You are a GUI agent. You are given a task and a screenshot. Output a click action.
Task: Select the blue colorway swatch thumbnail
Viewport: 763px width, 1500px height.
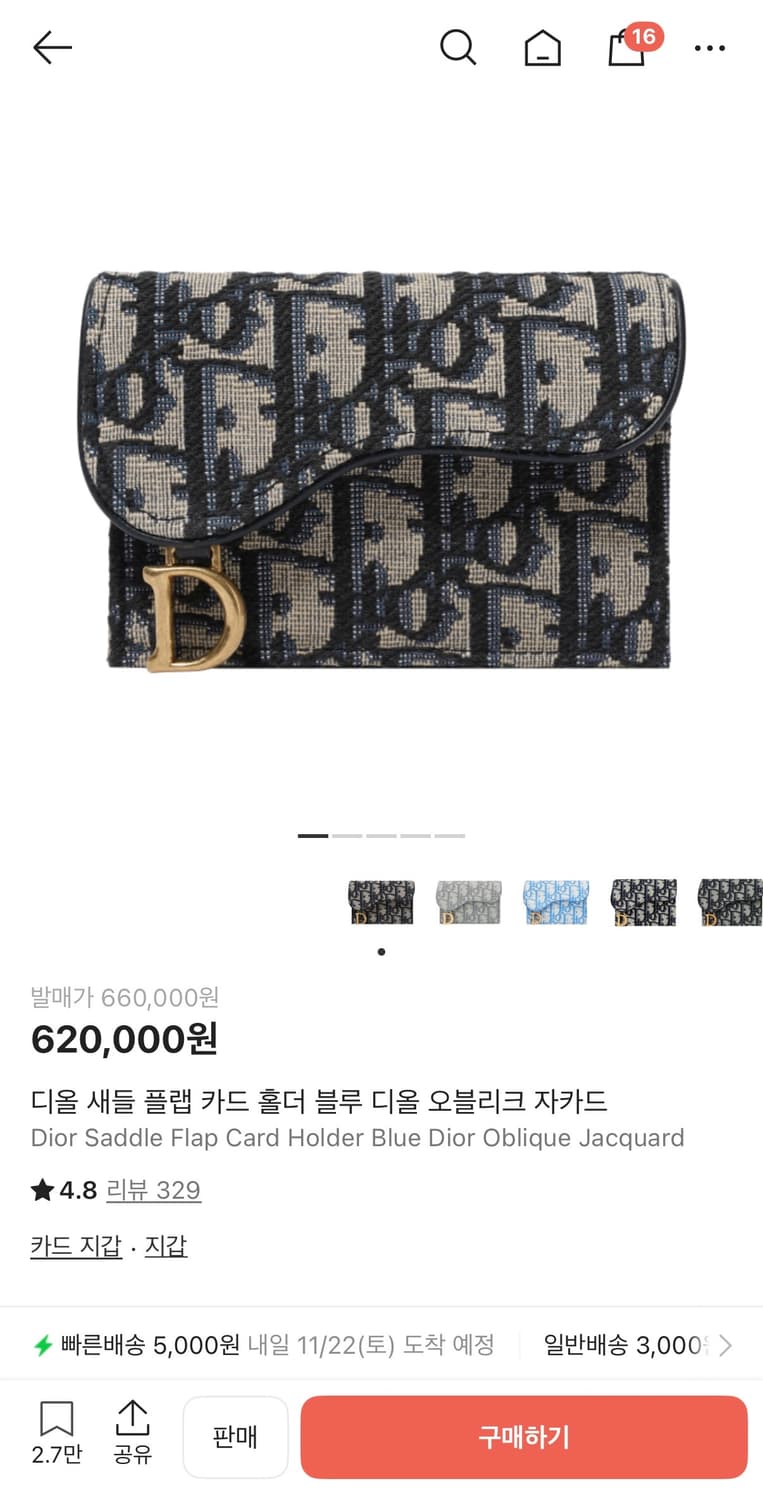coord(555,901)
